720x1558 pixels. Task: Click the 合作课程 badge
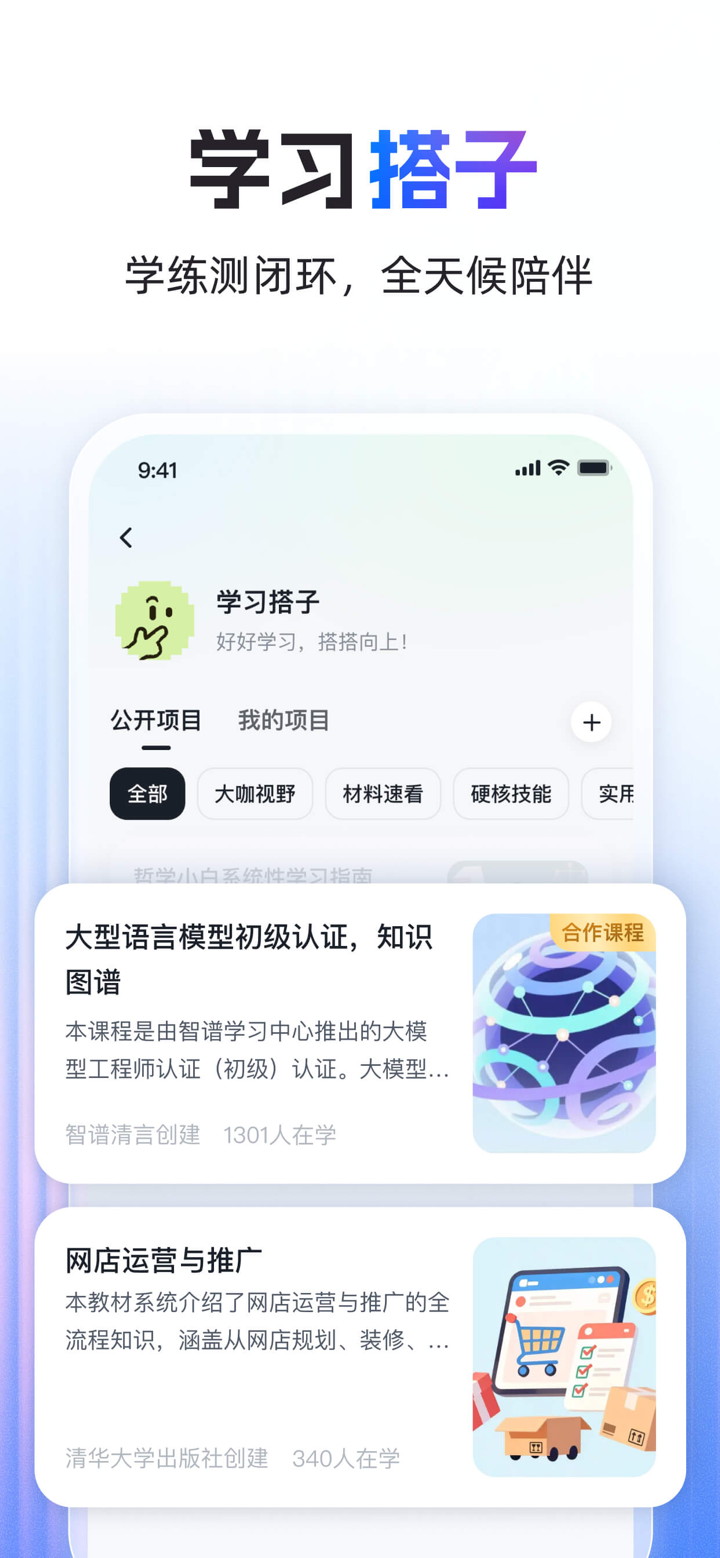coord(604,932)
